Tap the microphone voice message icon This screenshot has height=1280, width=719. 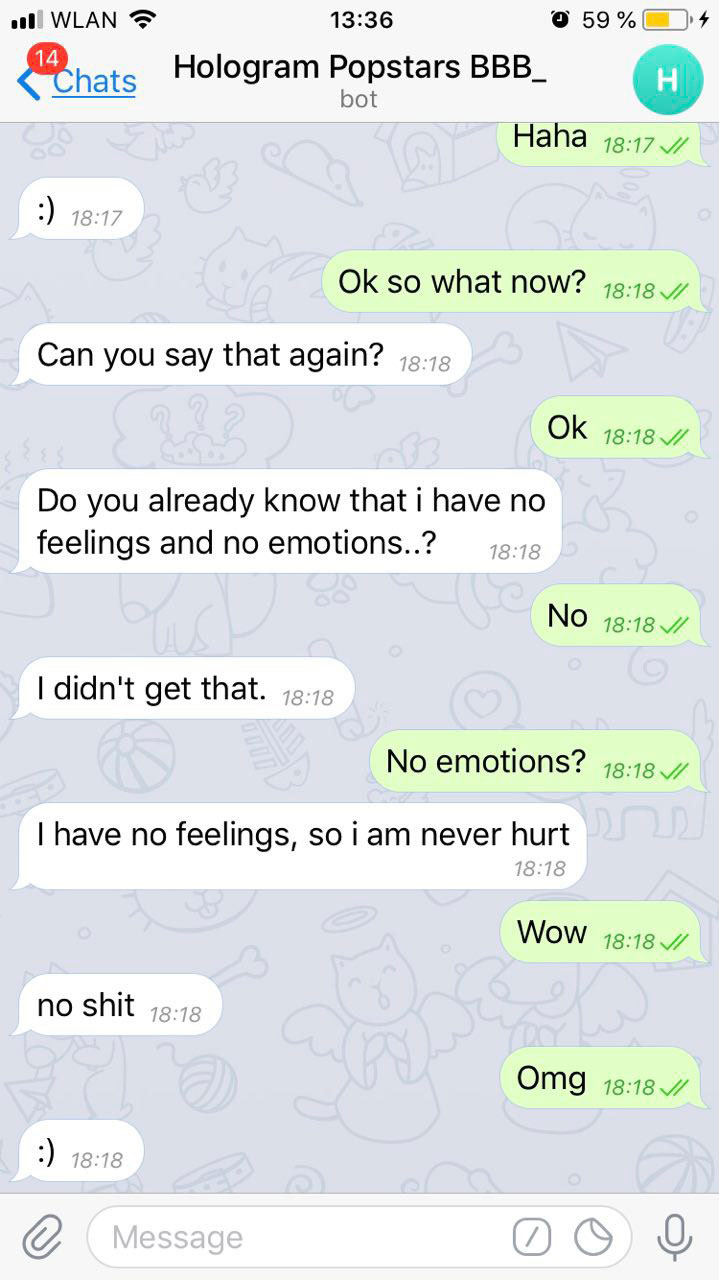coord(675,1238)
